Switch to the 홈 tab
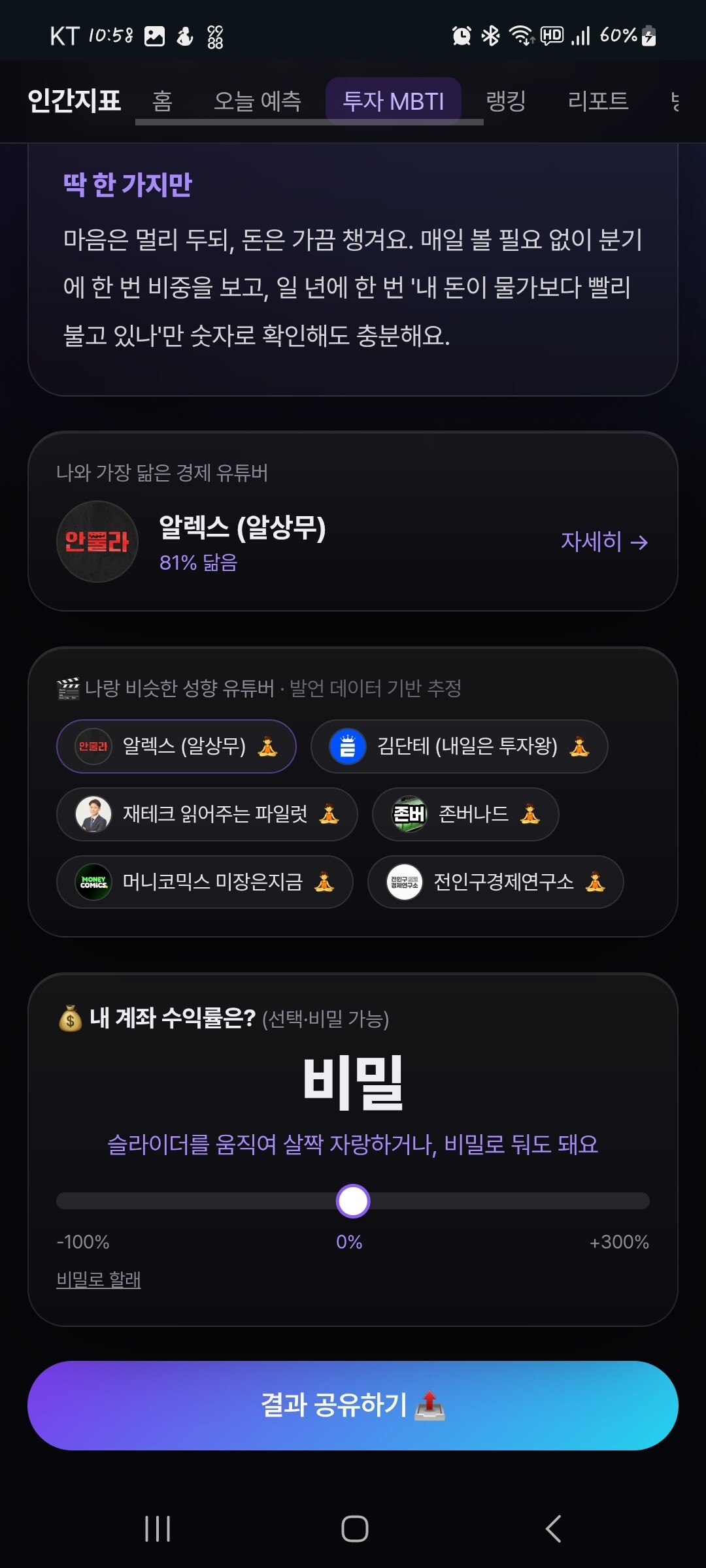This screenshot has height=1568, width=706. [162, 101]
